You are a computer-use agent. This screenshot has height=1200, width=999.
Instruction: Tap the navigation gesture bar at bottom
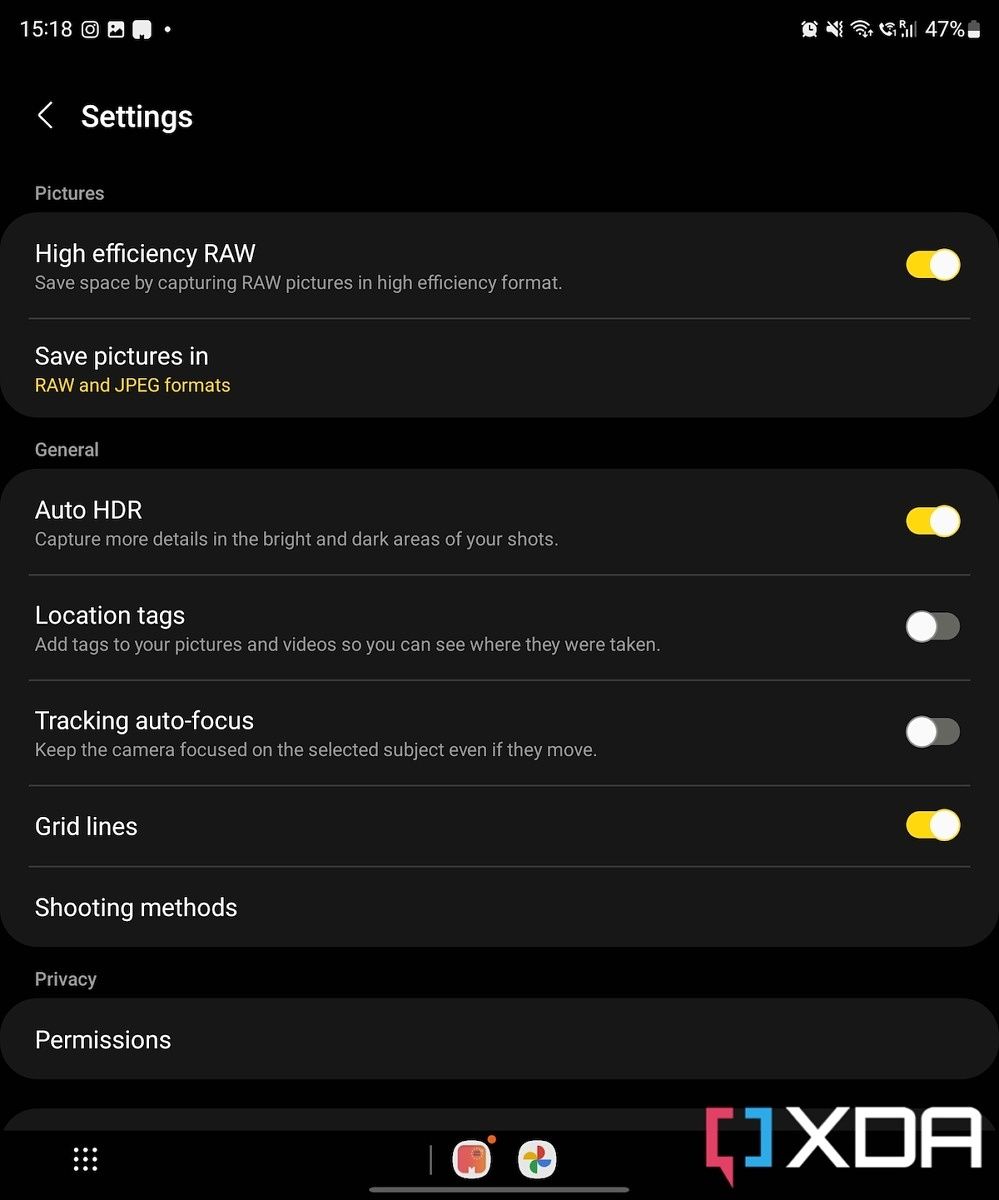click(x=499, y=1189)
